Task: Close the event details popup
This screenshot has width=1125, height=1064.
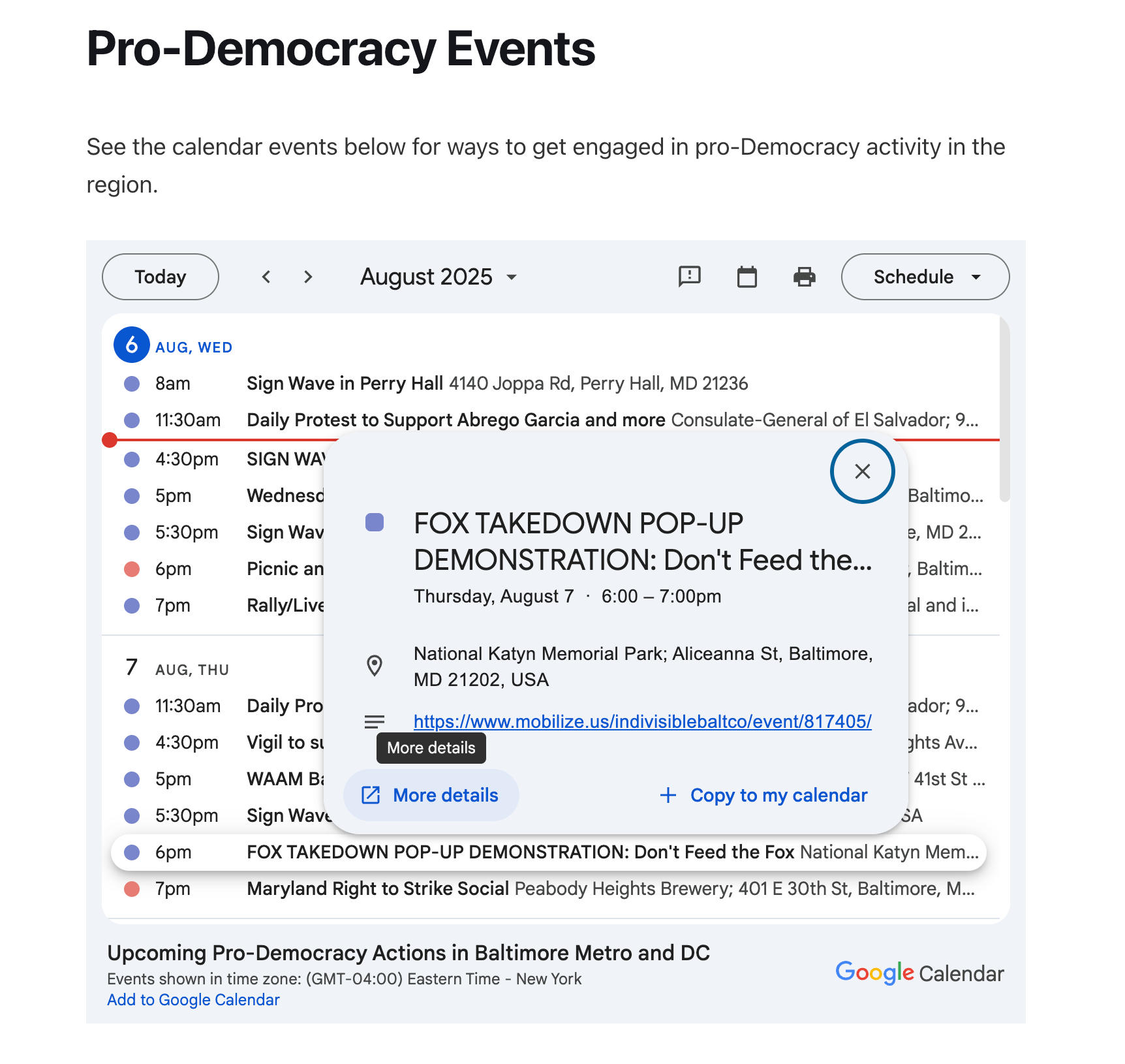Action: click(x=862, y=471)
